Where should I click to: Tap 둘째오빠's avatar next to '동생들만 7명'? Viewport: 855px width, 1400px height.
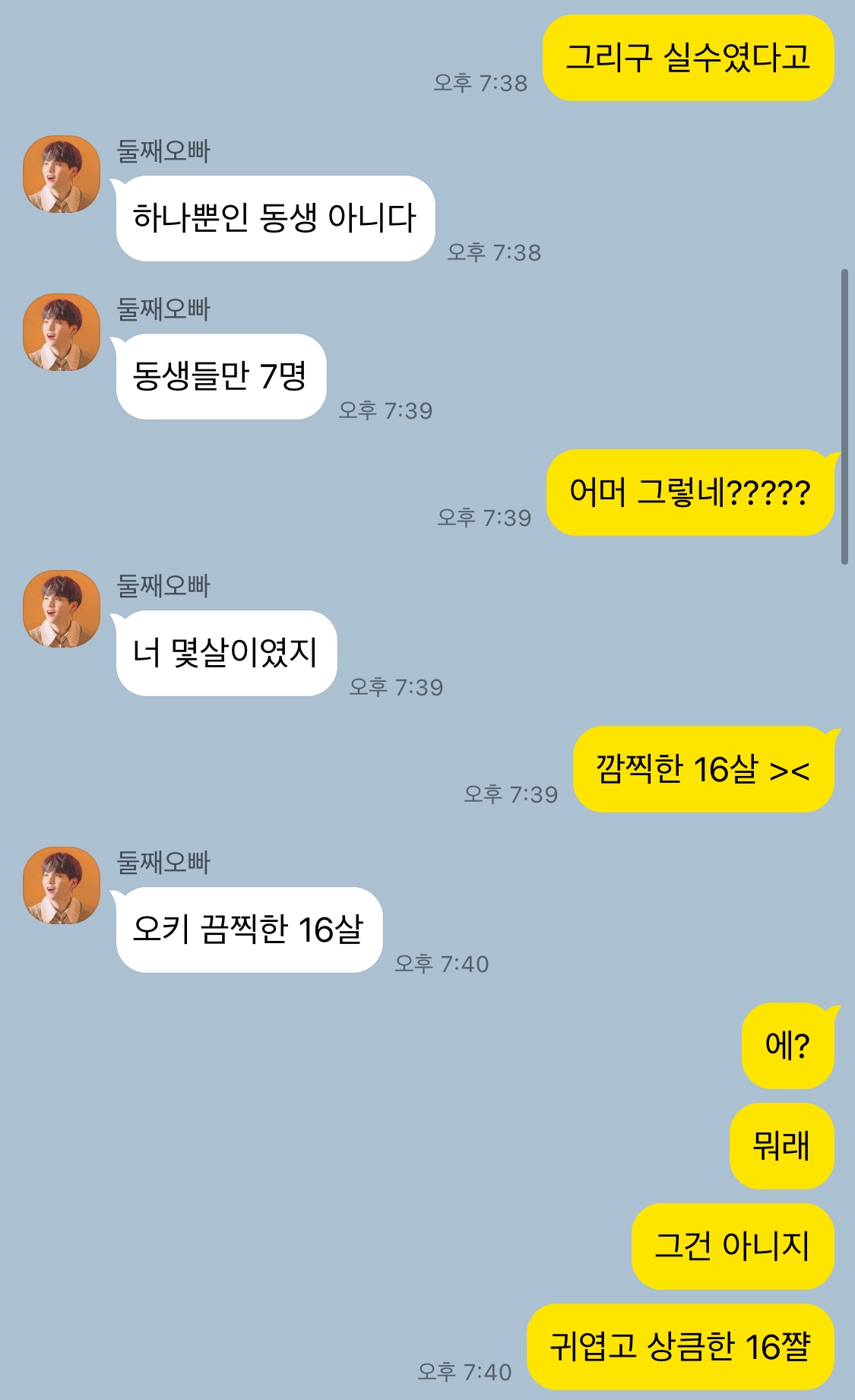click(x=62, y=332)
